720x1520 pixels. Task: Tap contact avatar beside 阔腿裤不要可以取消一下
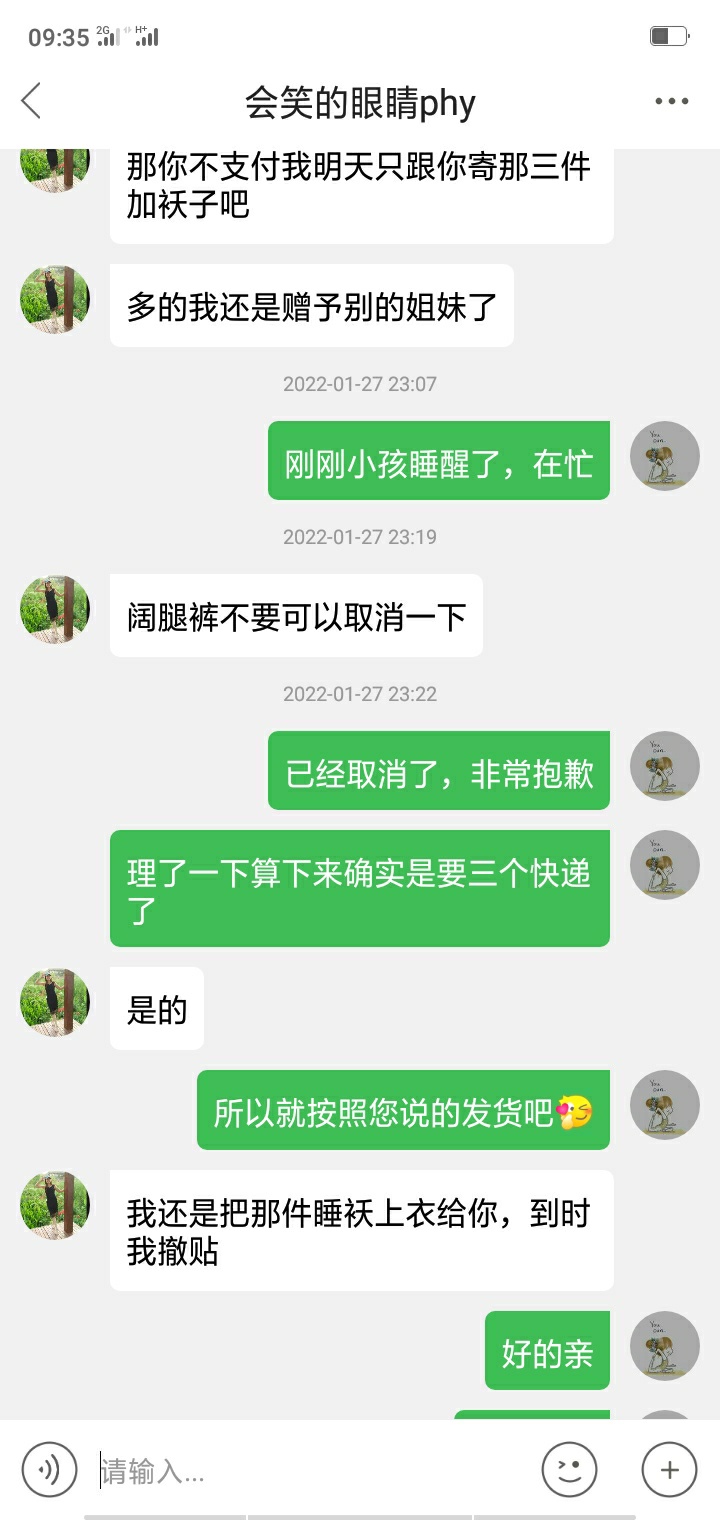[x=55, y=609]
